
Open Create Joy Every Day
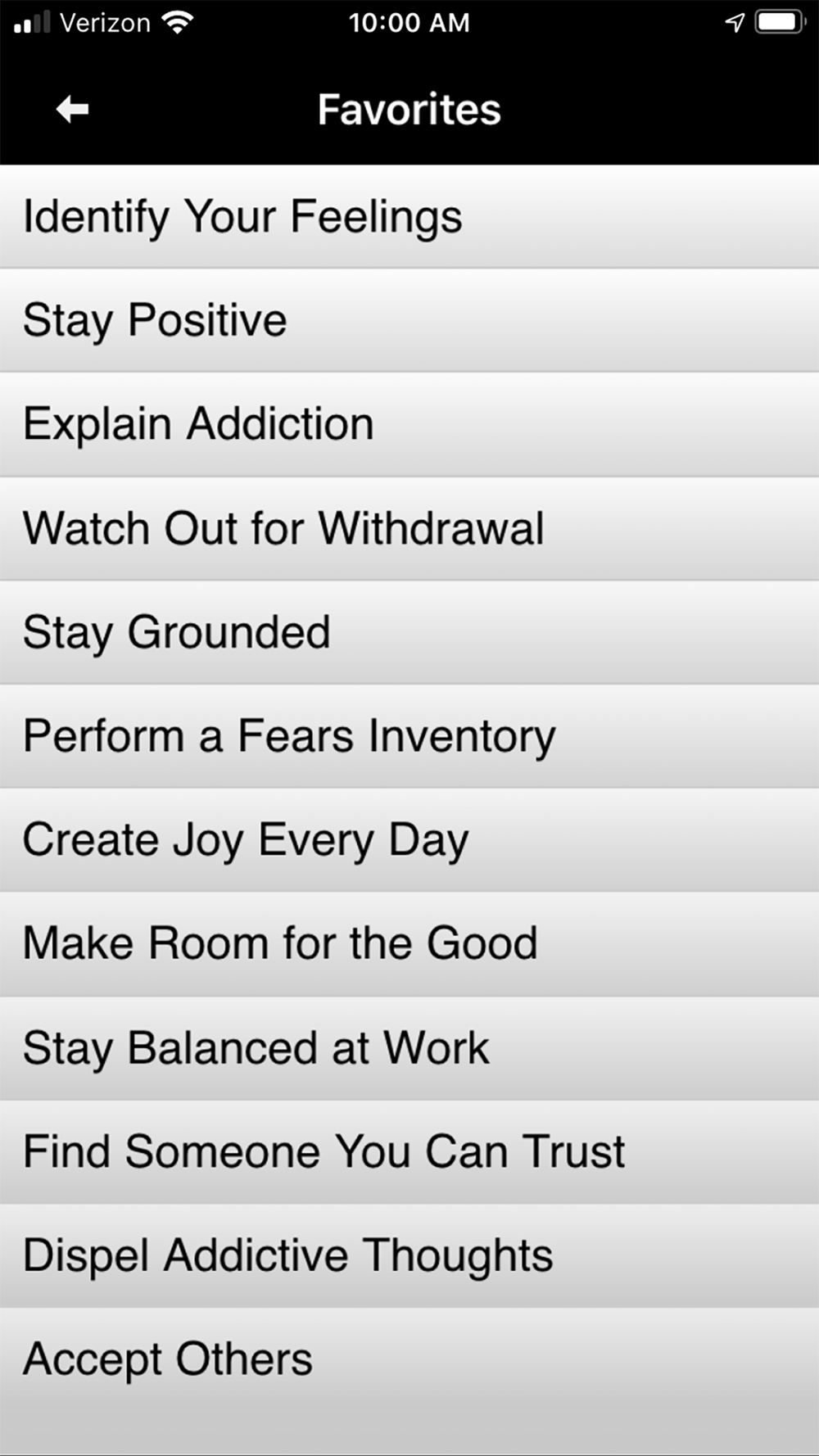[409, 841]
